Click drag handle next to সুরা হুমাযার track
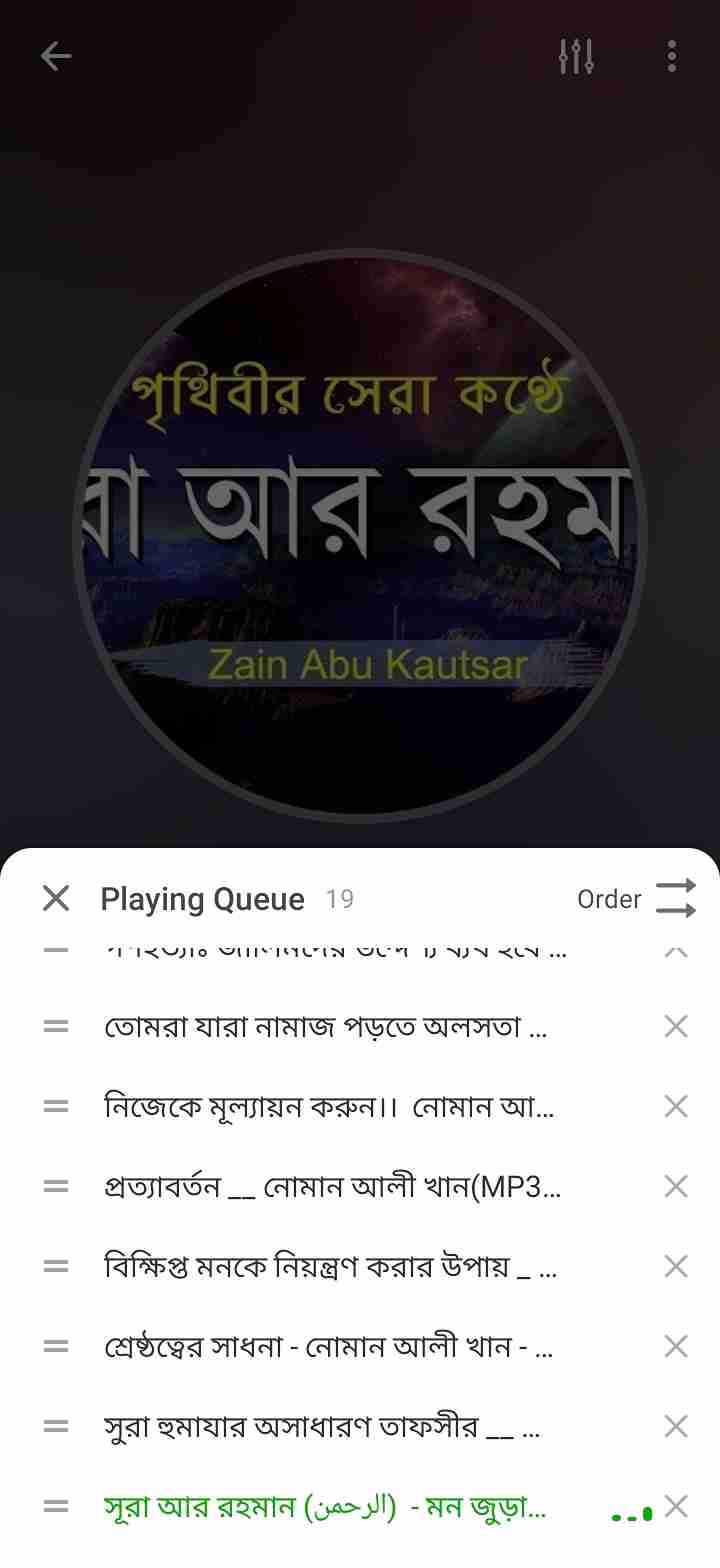The image size is (720, 1568). [55, 1426]
